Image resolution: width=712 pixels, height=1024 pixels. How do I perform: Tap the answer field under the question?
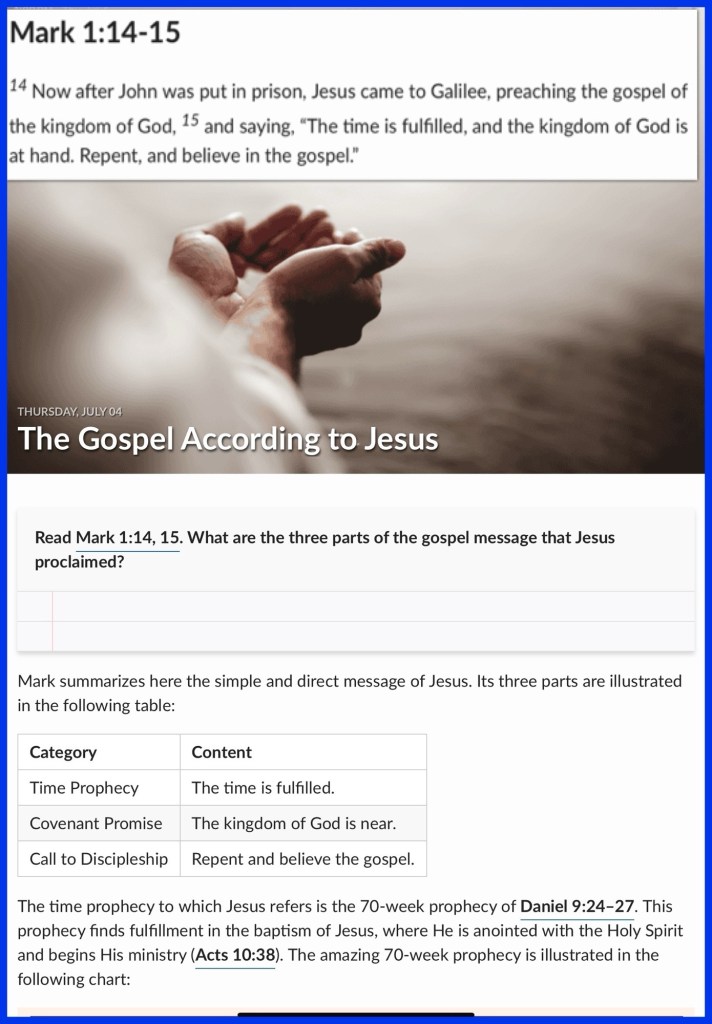(370, 607)
